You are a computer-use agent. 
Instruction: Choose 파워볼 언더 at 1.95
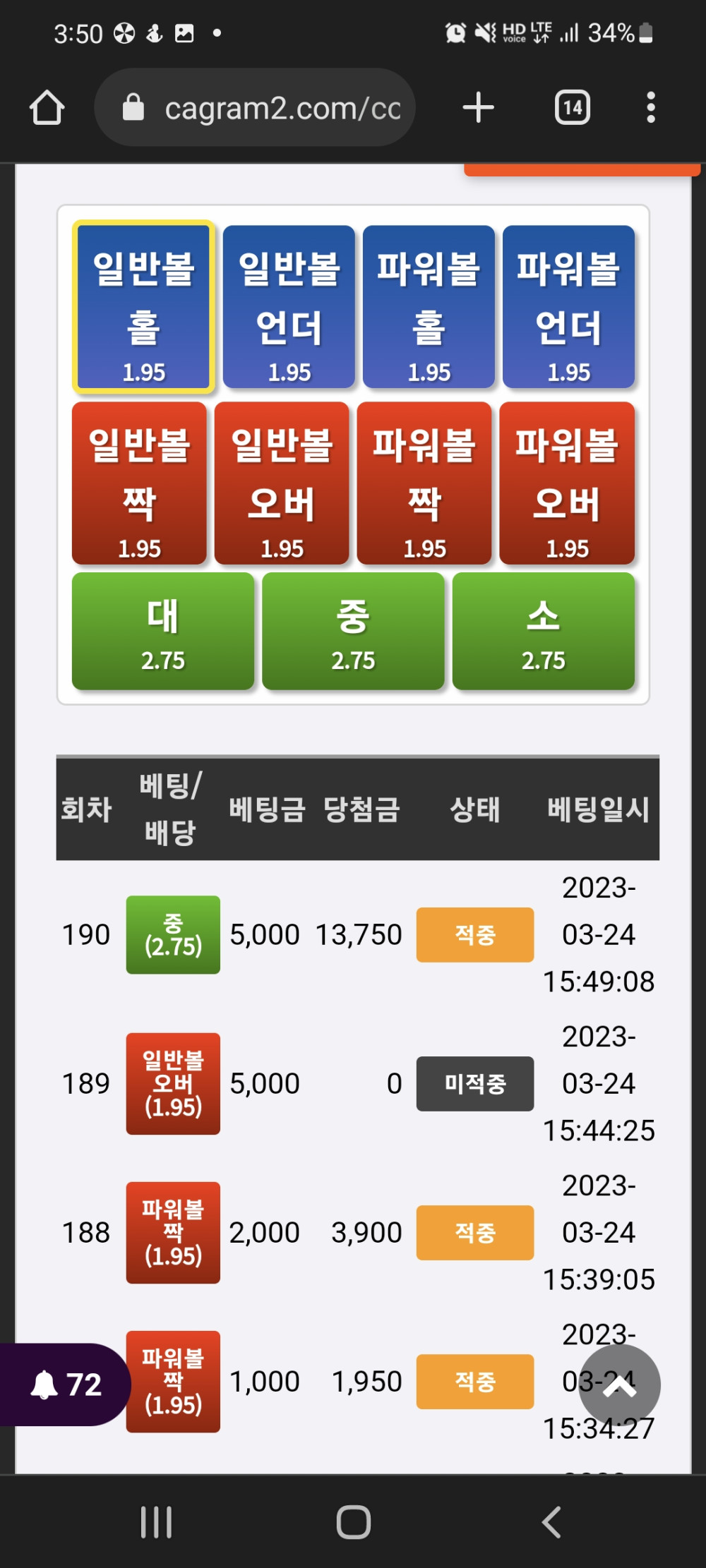[568, 307]
